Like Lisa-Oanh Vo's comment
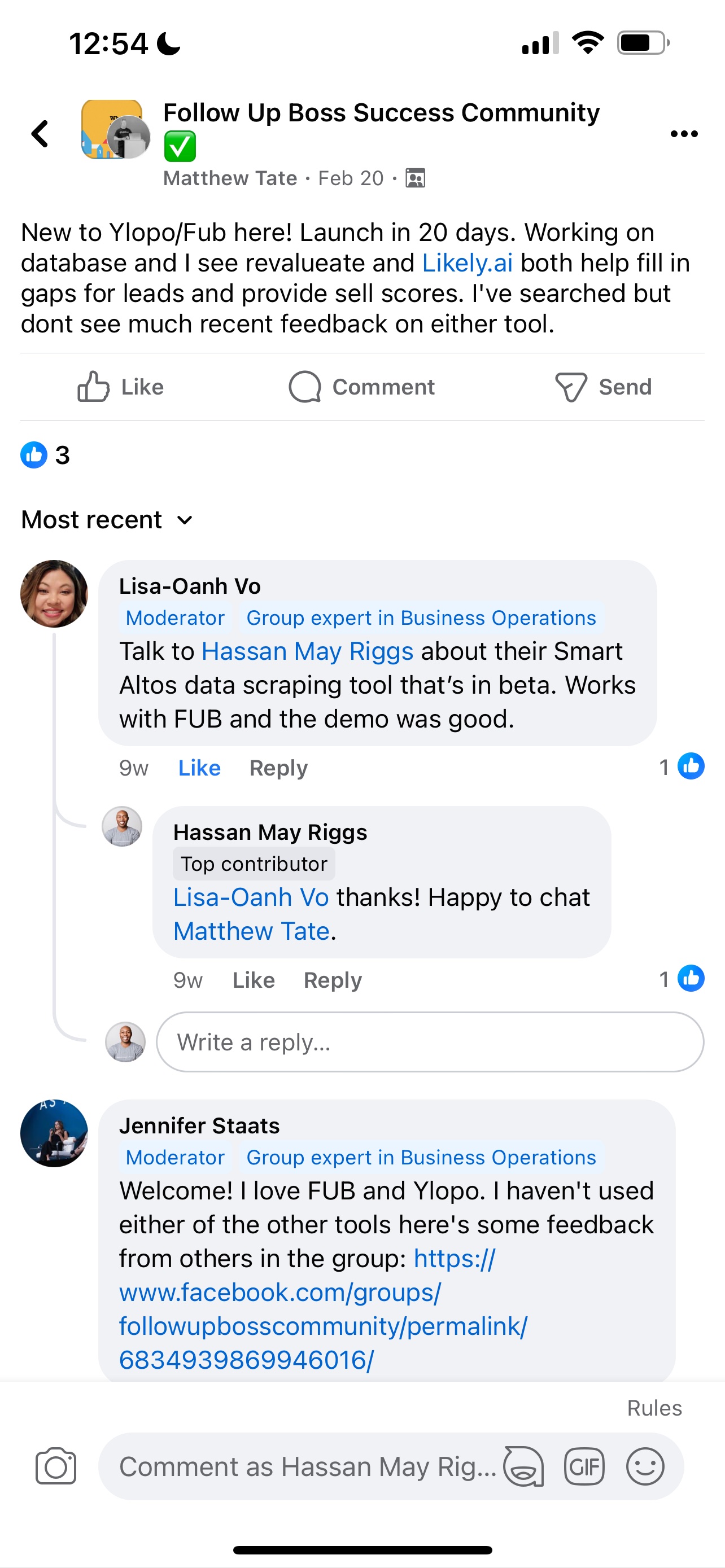The image size is (725, 1568). 199,768
